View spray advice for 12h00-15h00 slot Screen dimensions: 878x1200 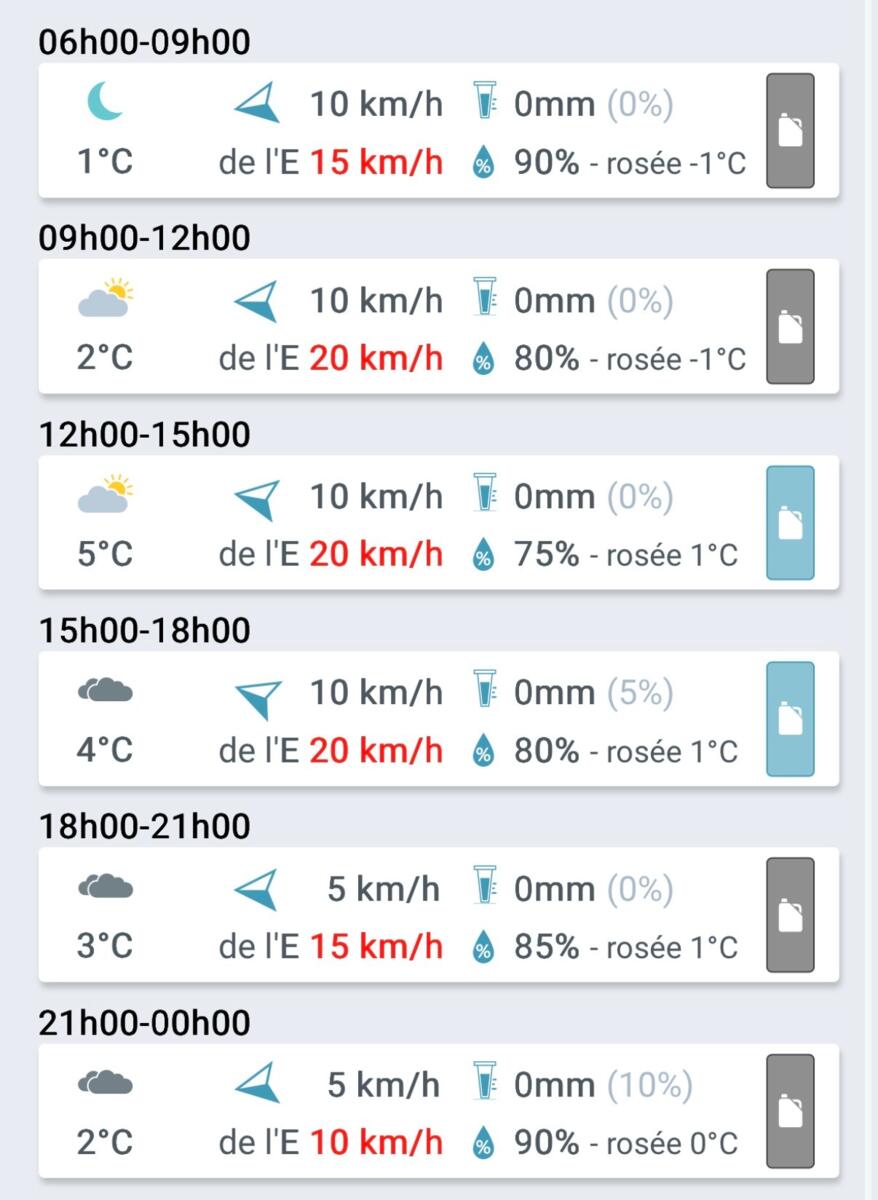pyautogui.click(x=790, y=523)
